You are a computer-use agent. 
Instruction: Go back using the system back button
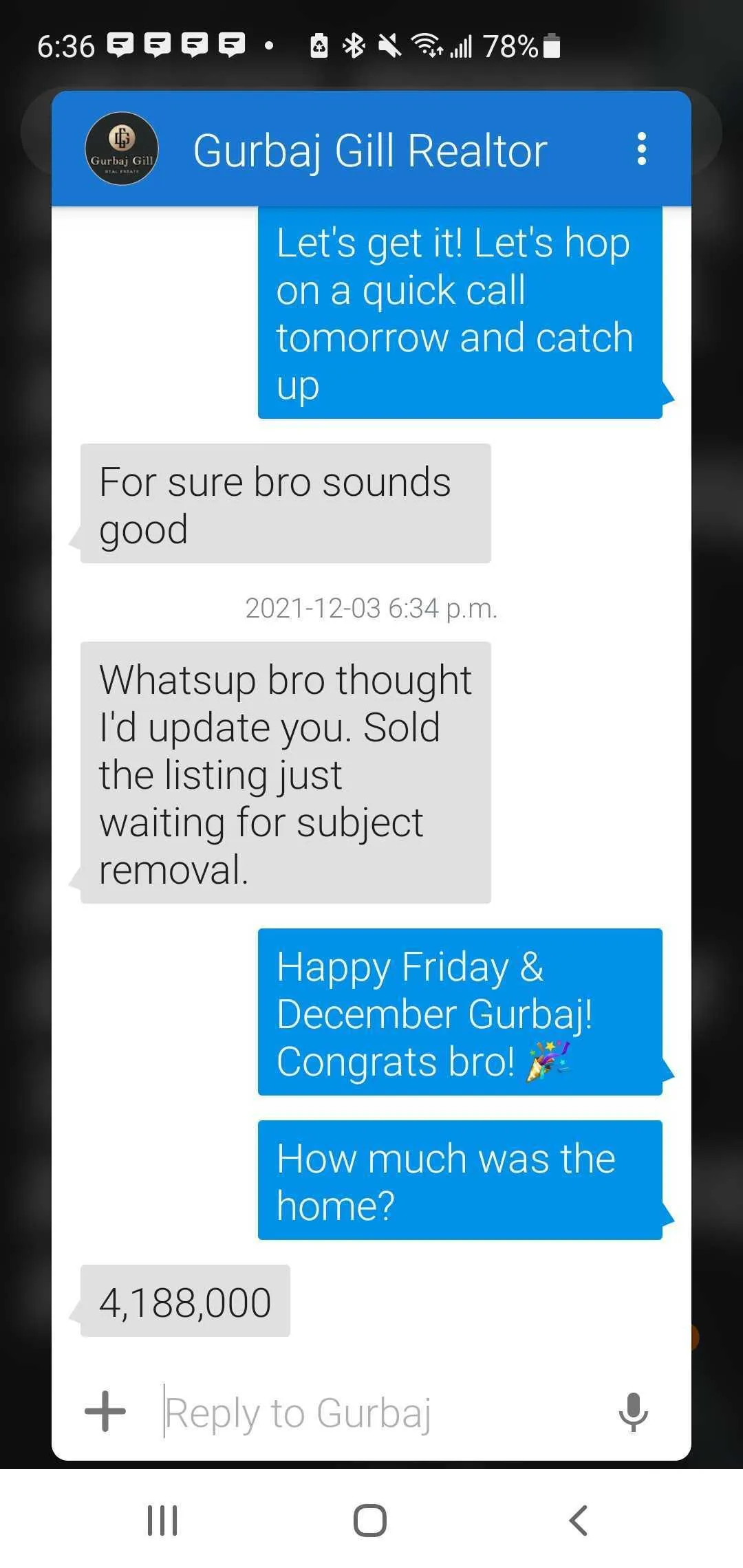pos(579,1519)
